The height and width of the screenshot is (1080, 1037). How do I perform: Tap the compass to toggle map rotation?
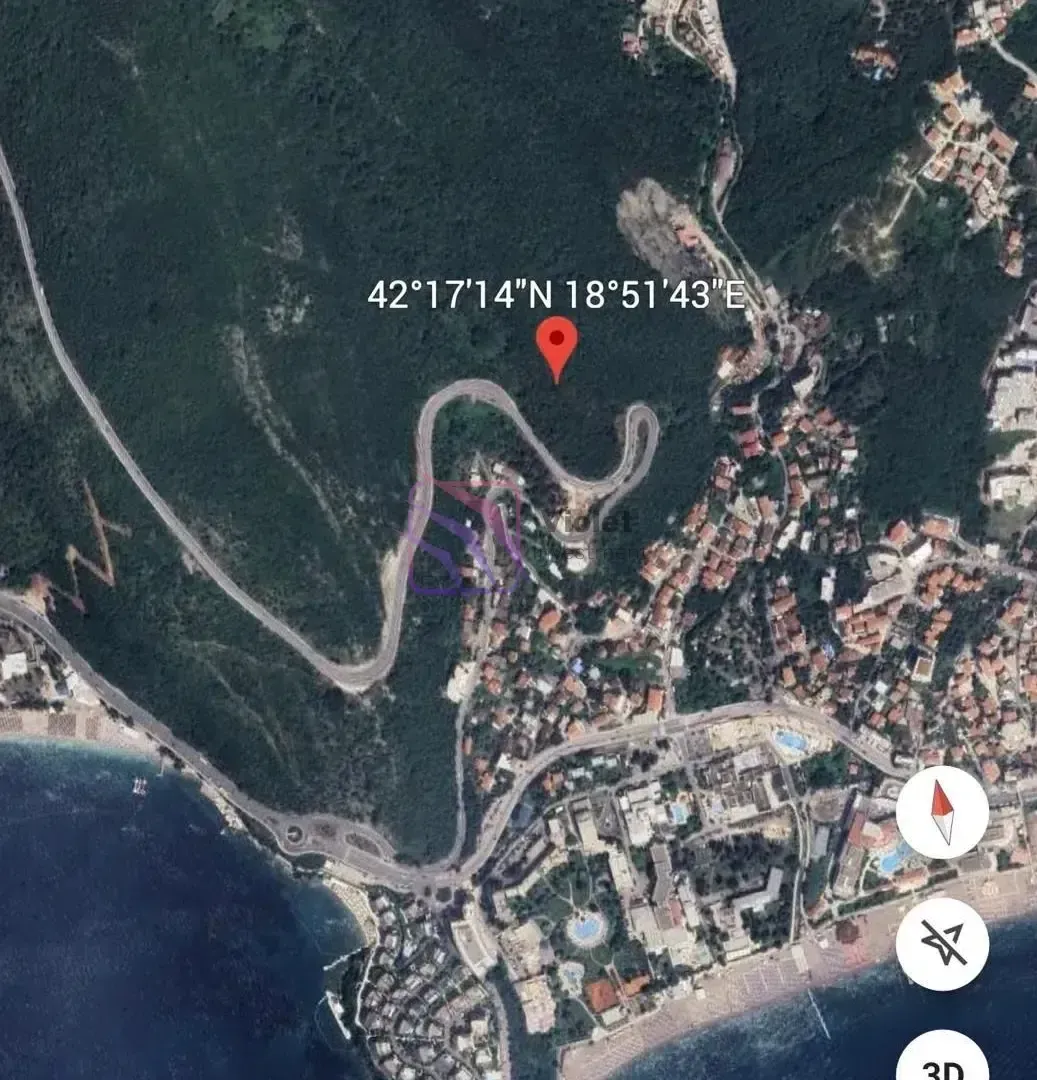942,813
